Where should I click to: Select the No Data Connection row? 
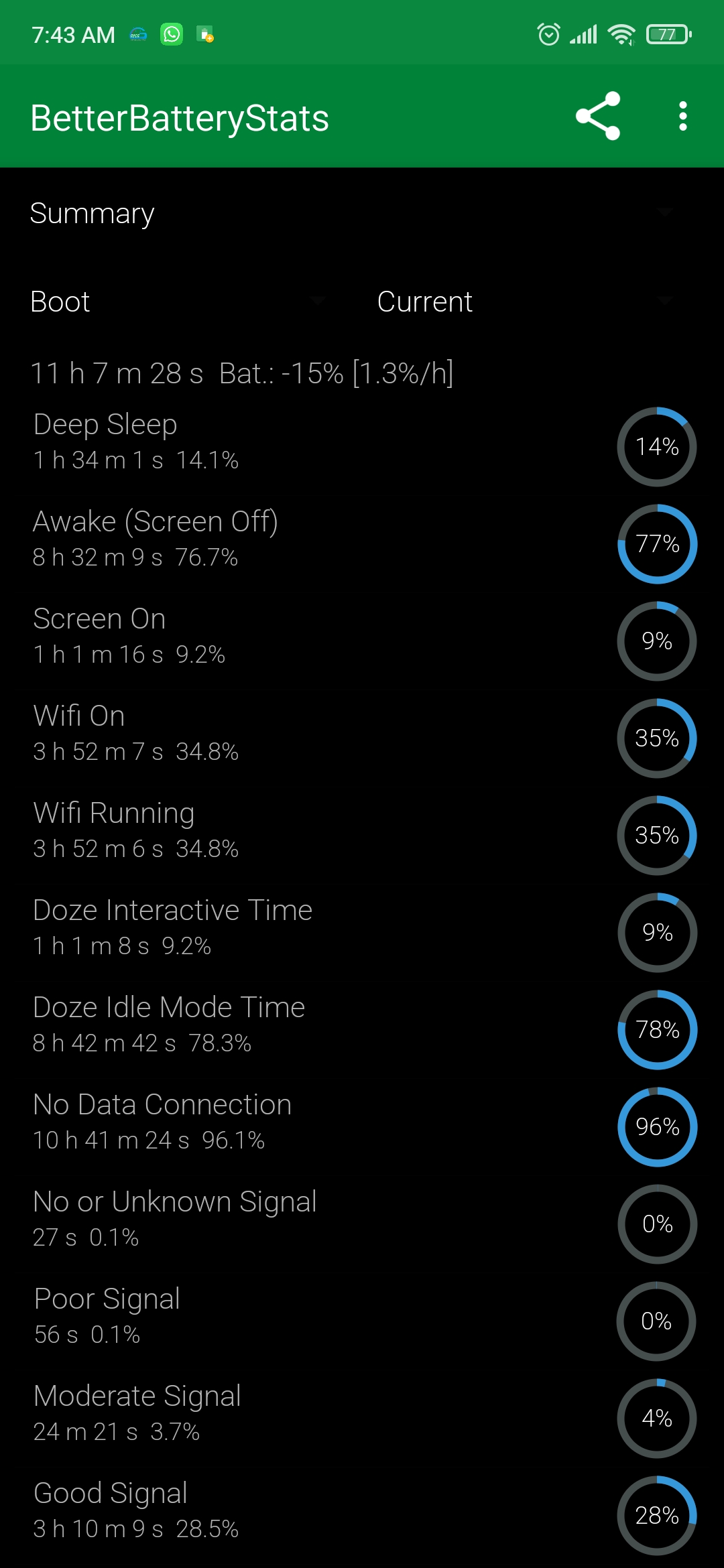(x=362, y=1127)
